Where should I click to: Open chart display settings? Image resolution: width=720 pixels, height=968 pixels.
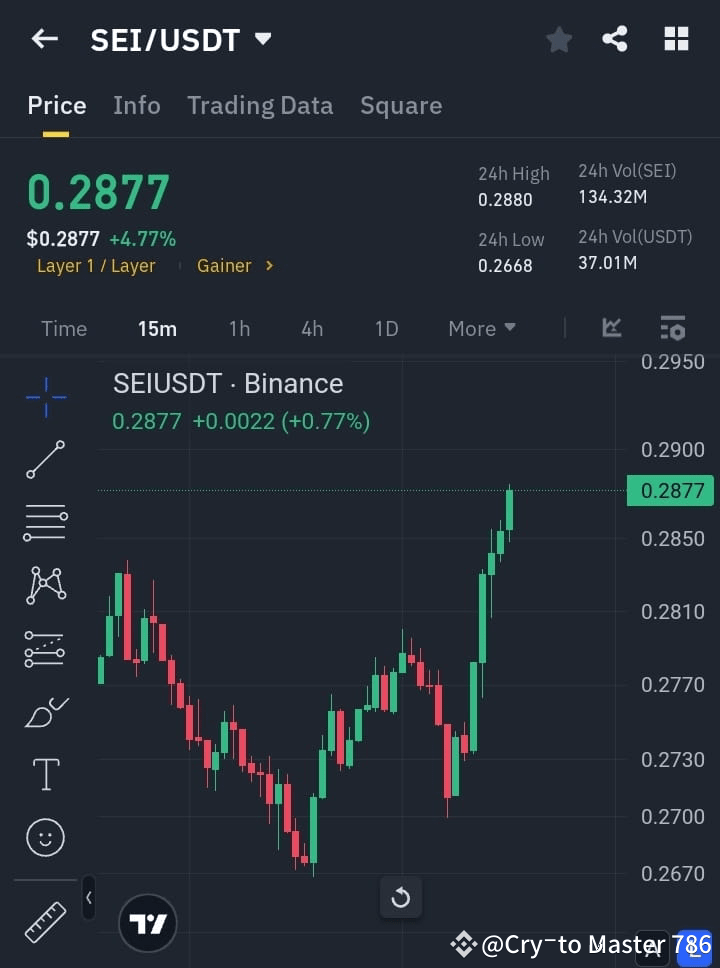(672, 328)
